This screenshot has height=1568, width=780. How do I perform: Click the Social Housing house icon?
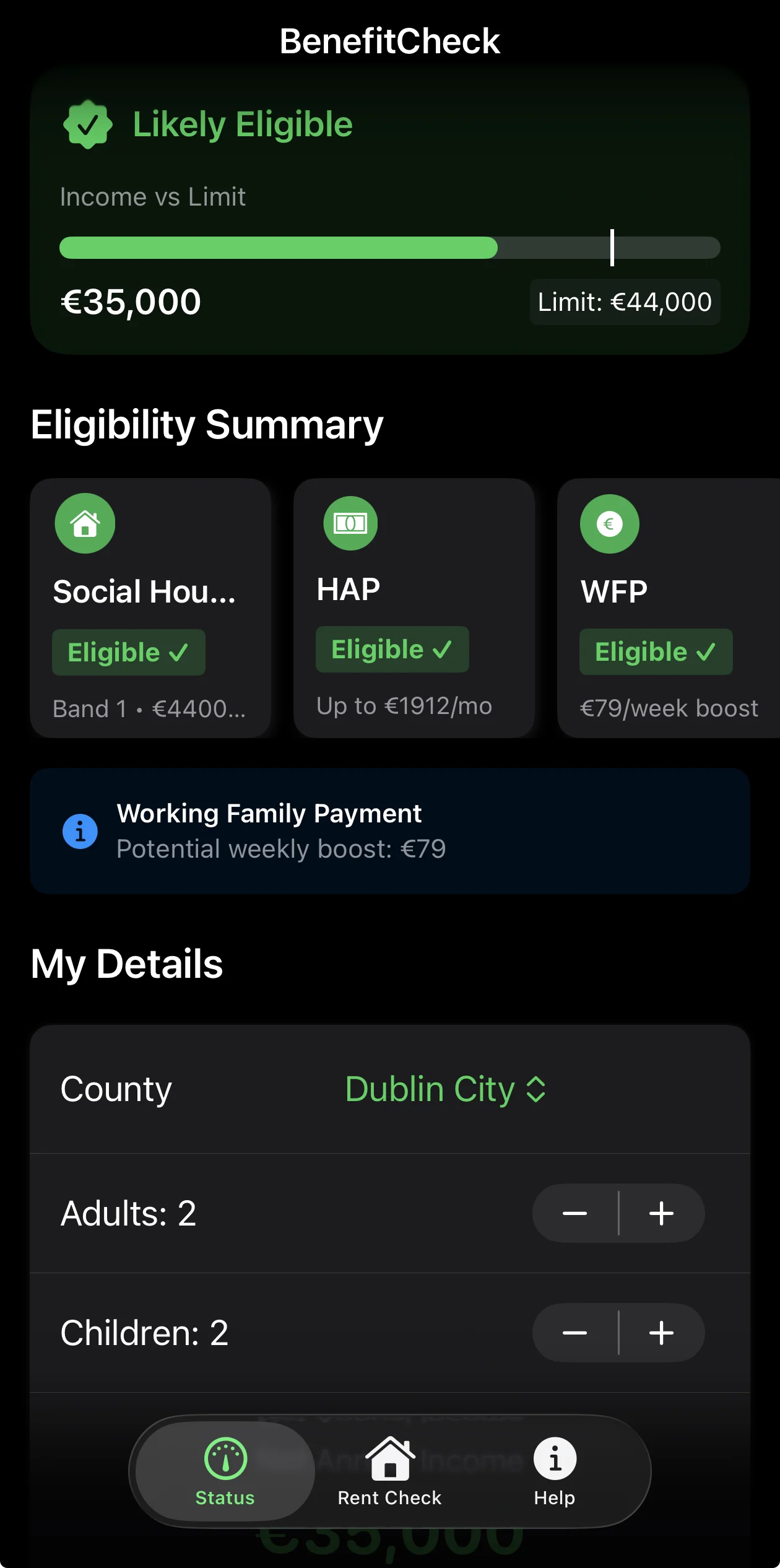84,523
